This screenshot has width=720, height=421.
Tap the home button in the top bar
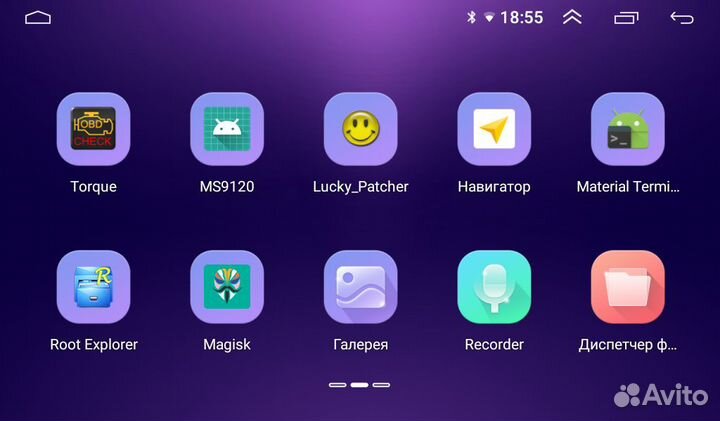[x=39, y=17]
